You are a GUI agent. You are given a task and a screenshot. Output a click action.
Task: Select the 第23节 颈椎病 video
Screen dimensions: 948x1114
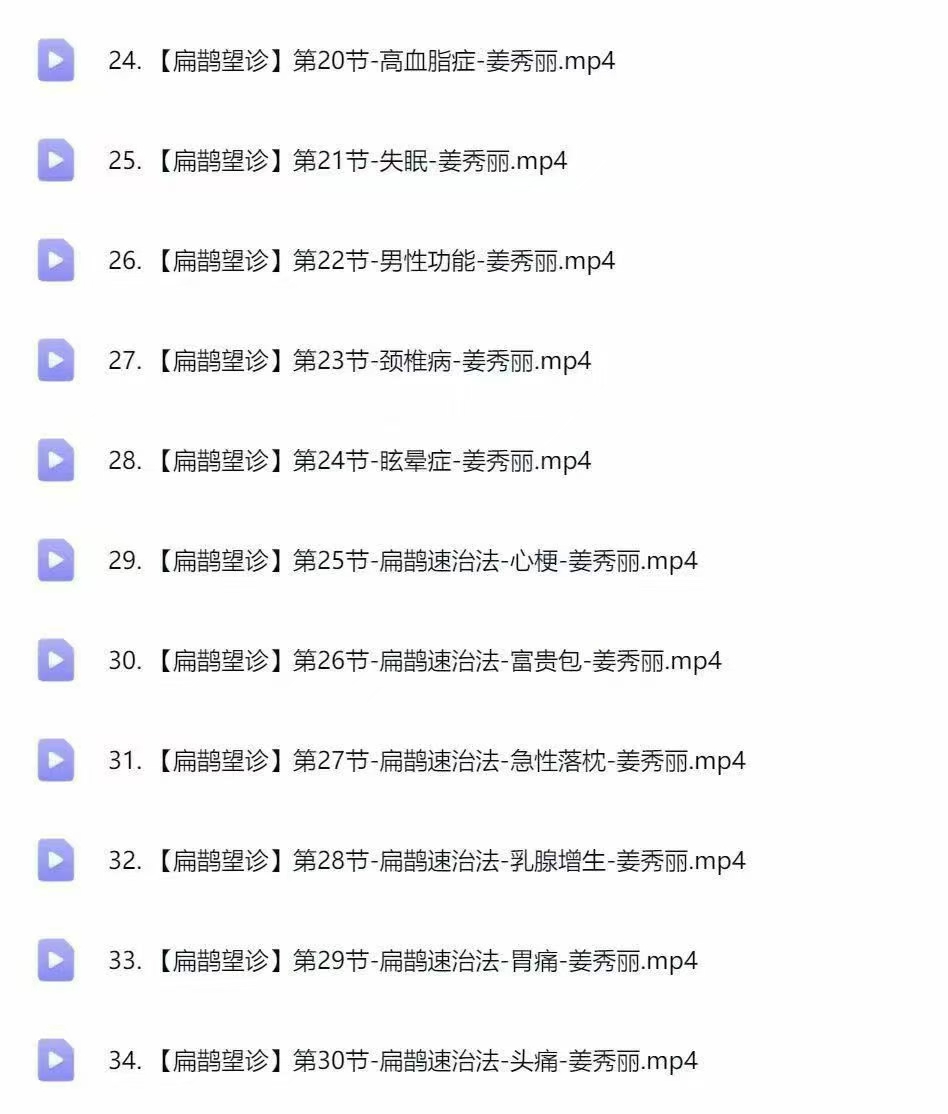coord(349,361)
